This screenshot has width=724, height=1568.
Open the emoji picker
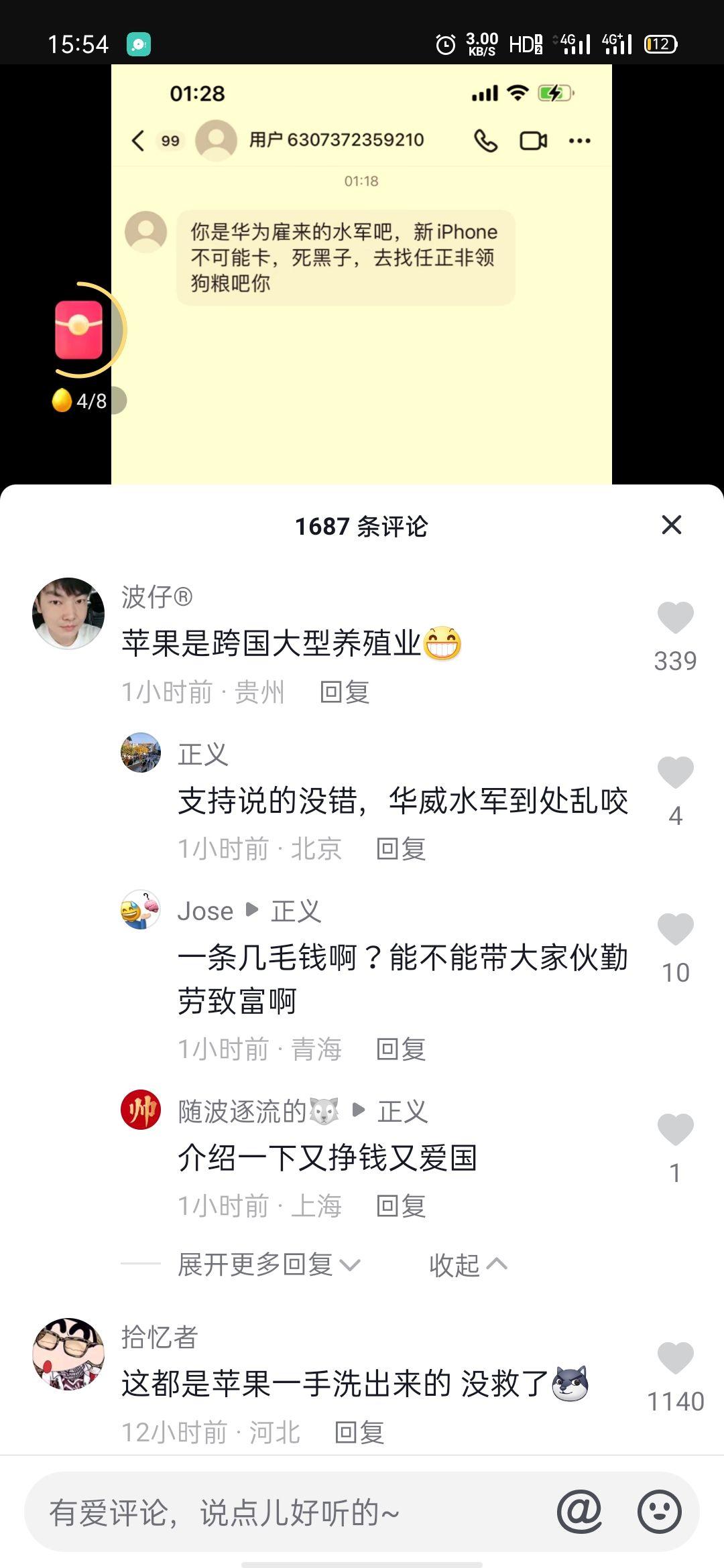click(x=660, y=1512)
